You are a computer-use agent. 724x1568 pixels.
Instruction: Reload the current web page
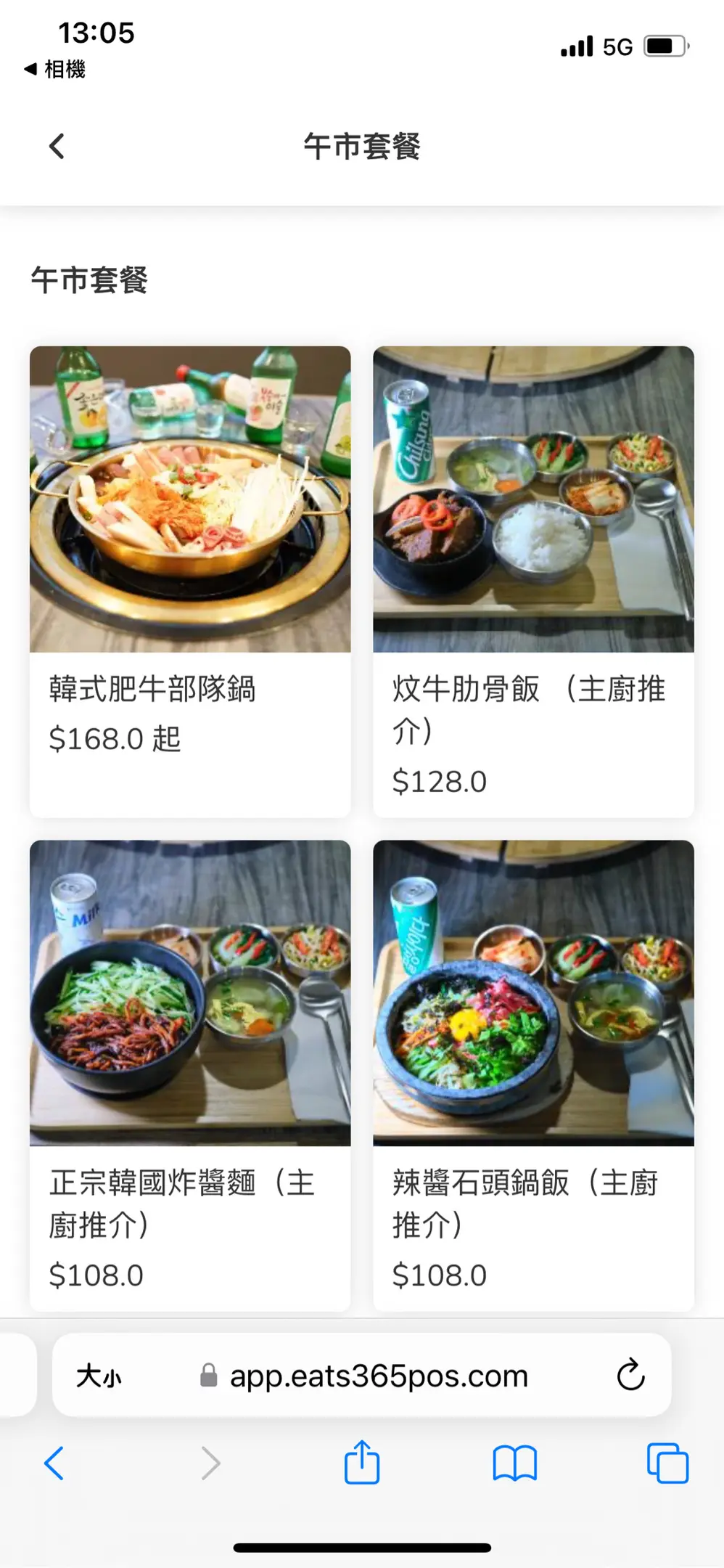630,1374
